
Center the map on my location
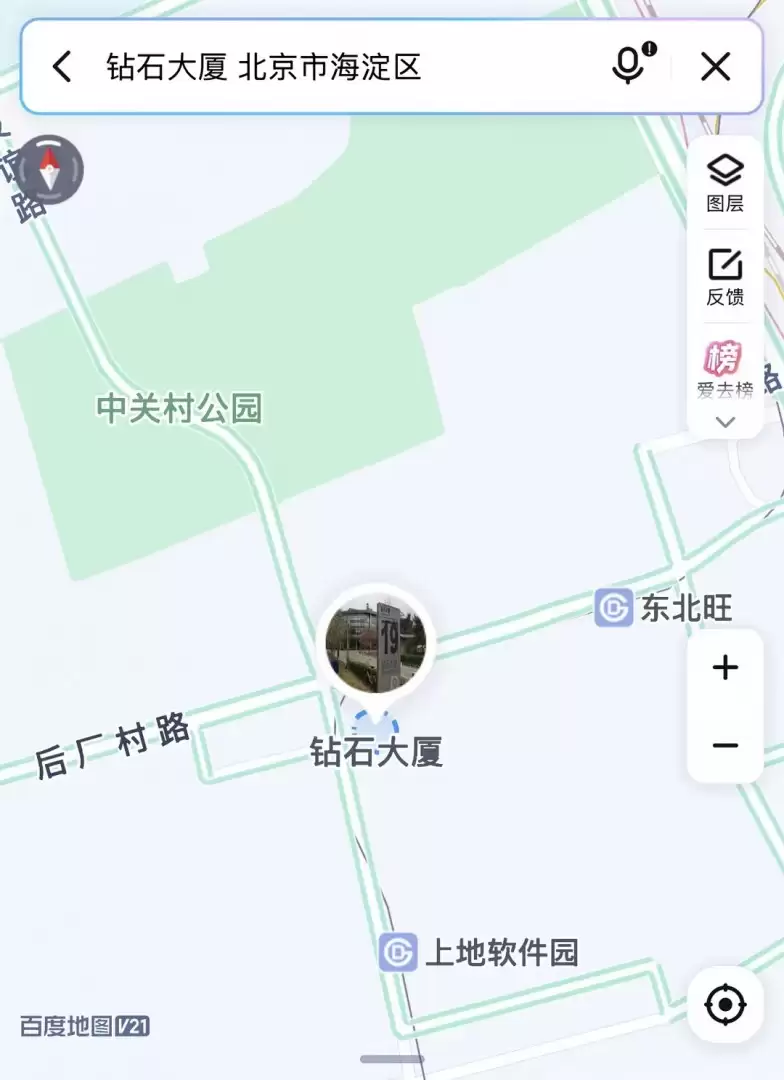pos(725,1004)
